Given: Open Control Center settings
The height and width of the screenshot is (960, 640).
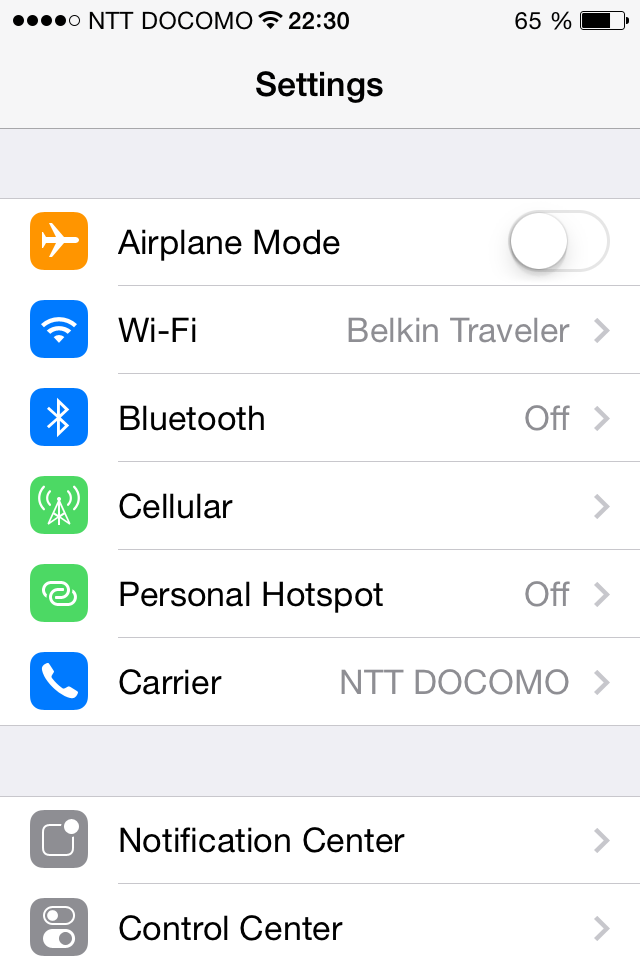Looking at the screenshot, I should point(320,928).
